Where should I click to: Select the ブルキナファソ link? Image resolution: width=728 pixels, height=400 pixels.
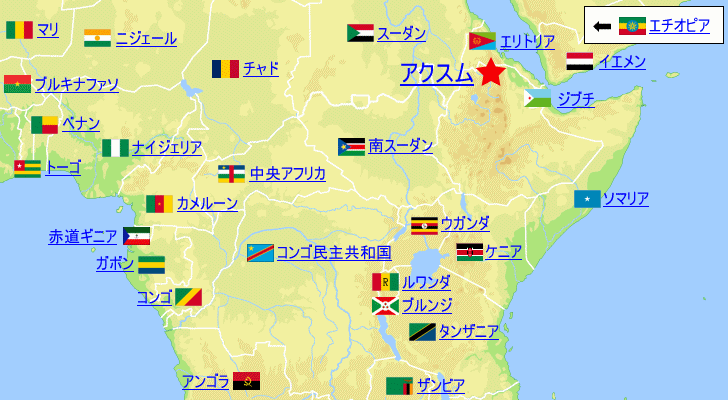point(76,84)
